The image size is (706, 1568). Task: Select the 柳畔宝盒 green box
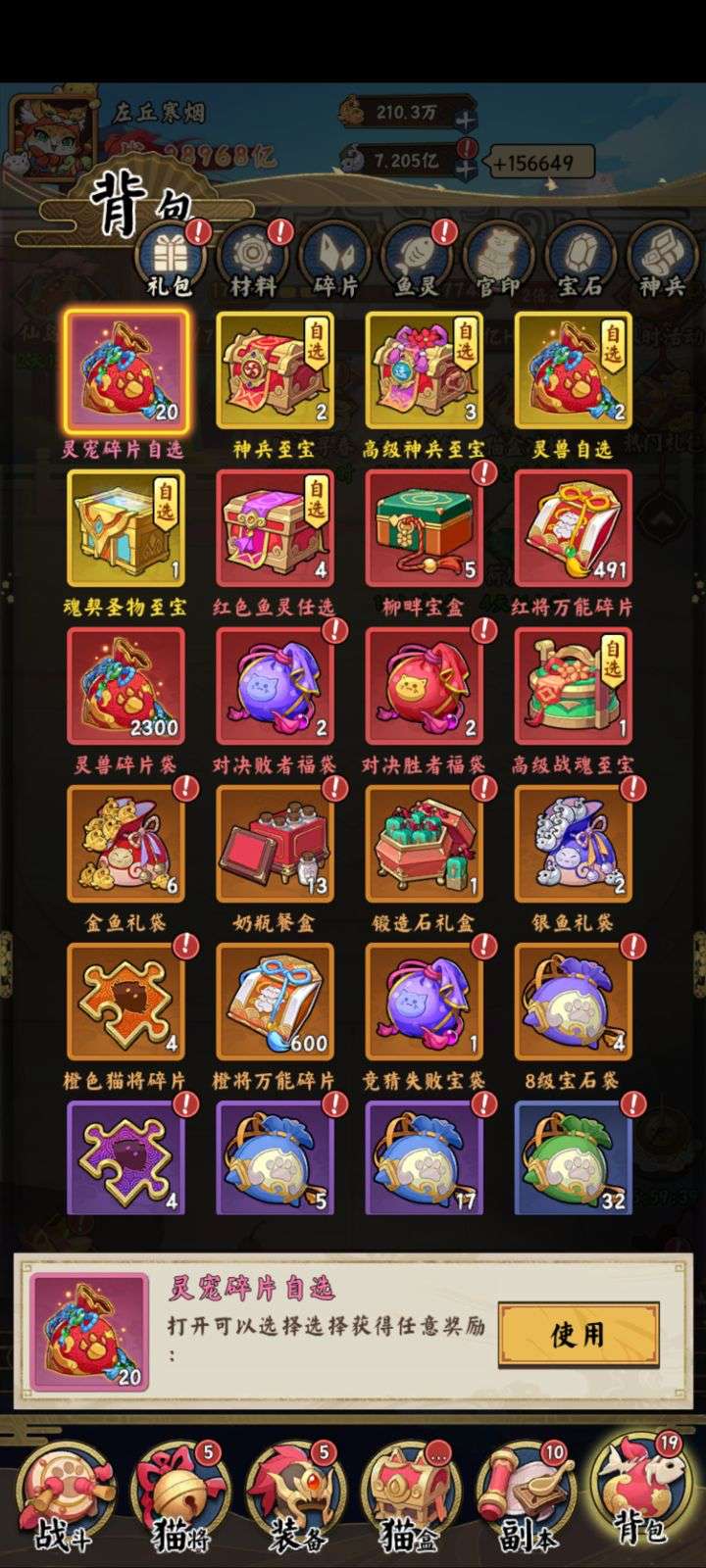[424, 528]
